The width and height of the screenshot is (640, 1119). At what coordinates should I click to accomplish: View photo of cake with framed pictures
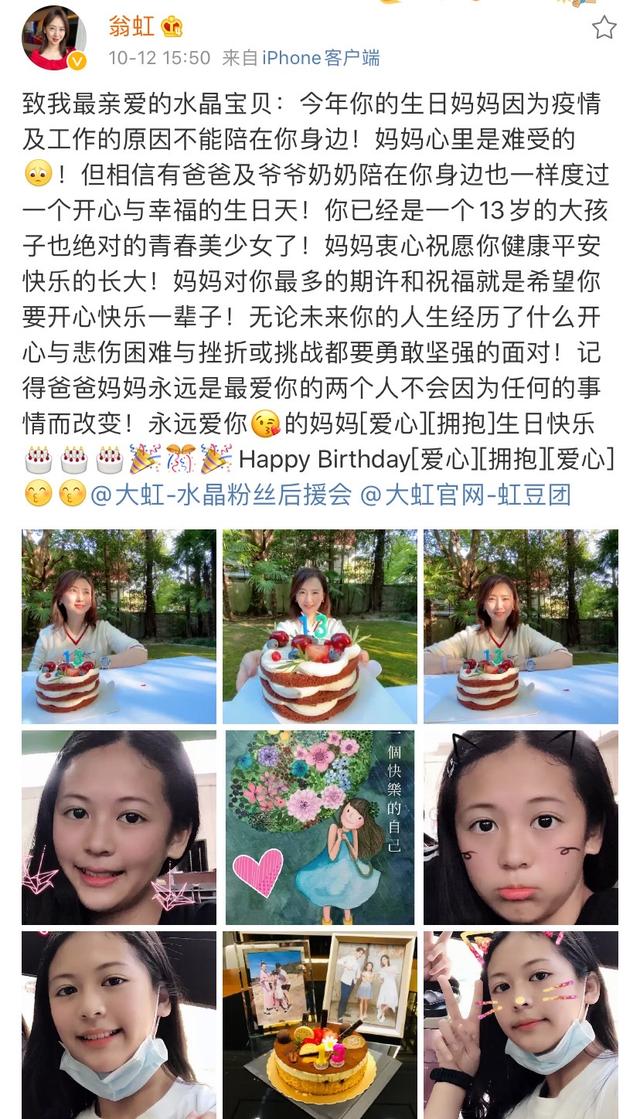319,1024
